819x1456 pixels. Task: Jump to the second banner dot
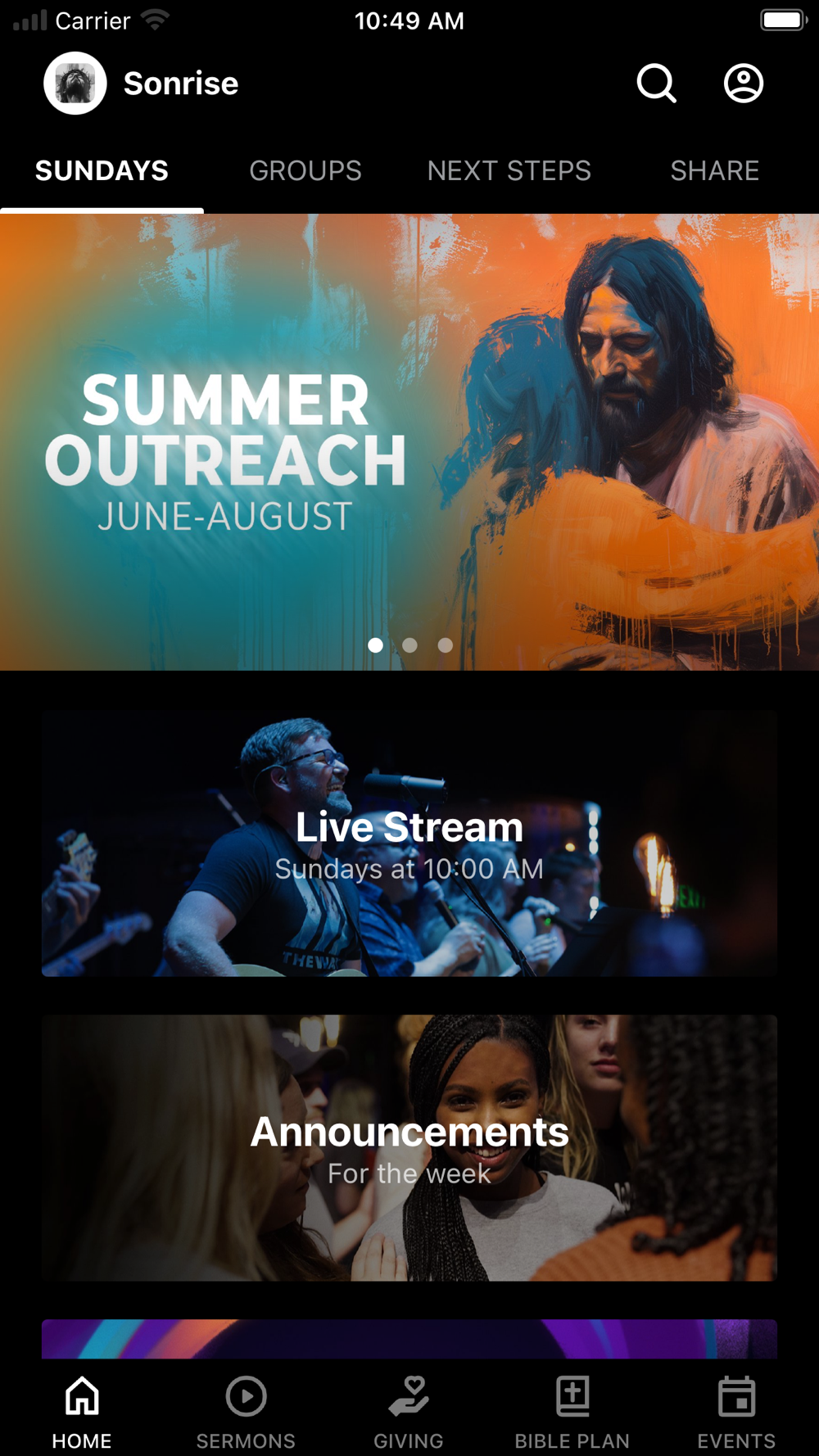(410, 645)
